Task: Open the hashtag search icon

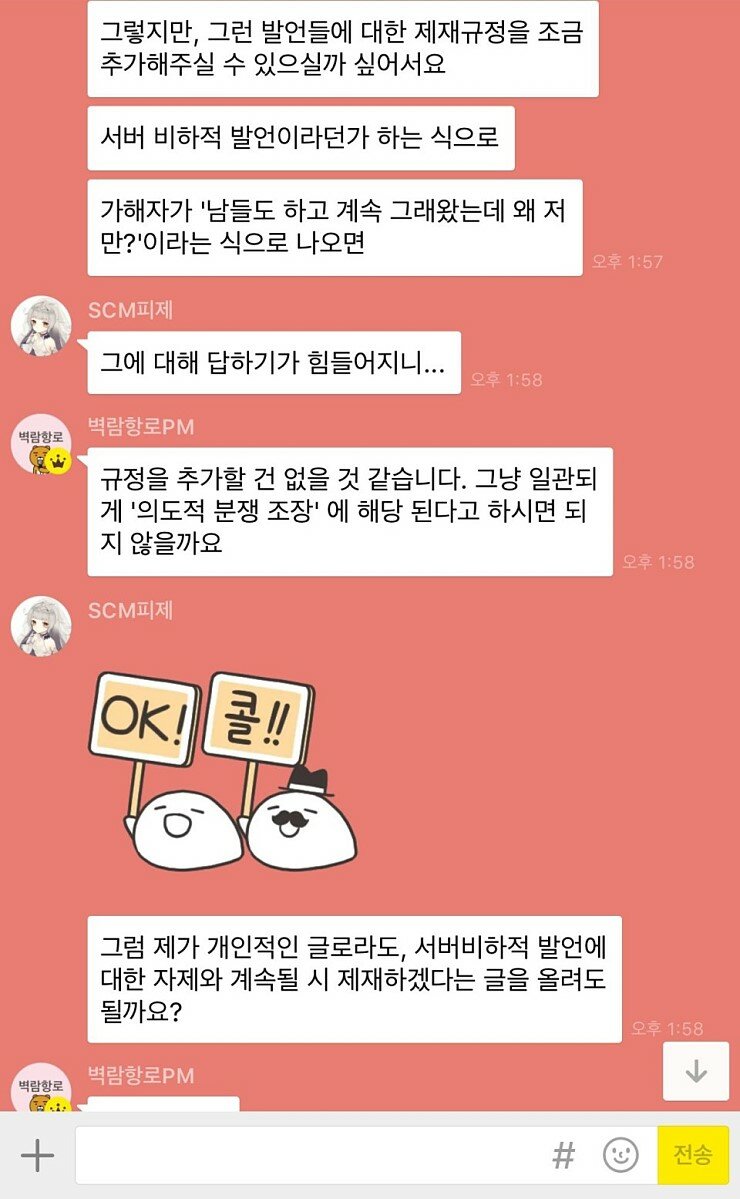Action: (x=564, y=1156)
